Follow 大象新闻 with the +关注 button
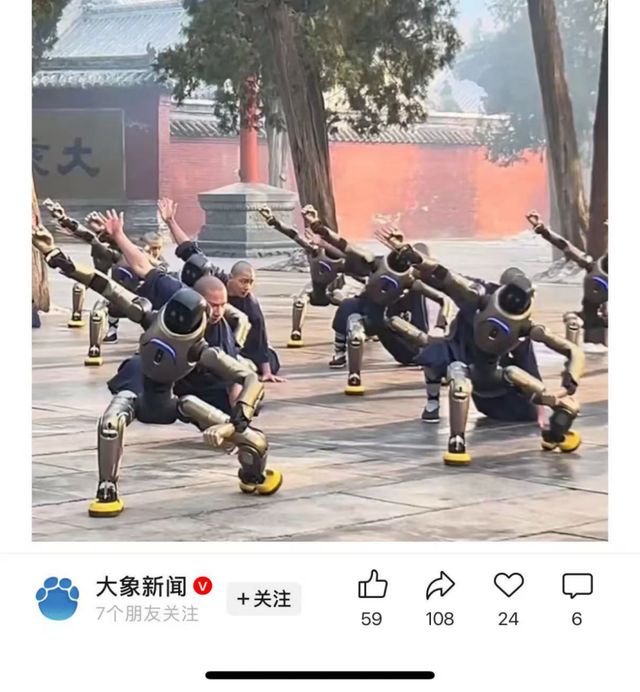640x692 pixels. 264,599
